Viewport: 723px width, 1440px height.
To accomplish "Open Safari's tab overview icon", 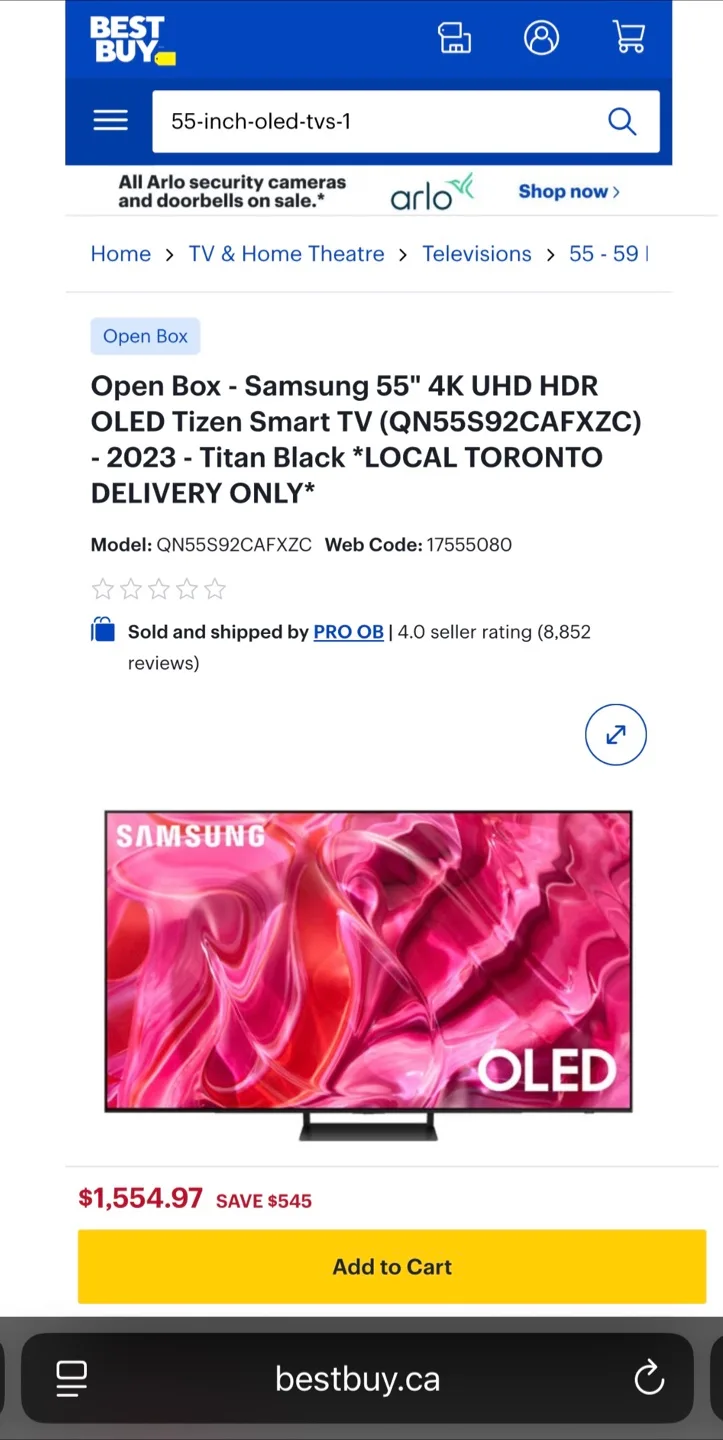I will click(70, 1377).
